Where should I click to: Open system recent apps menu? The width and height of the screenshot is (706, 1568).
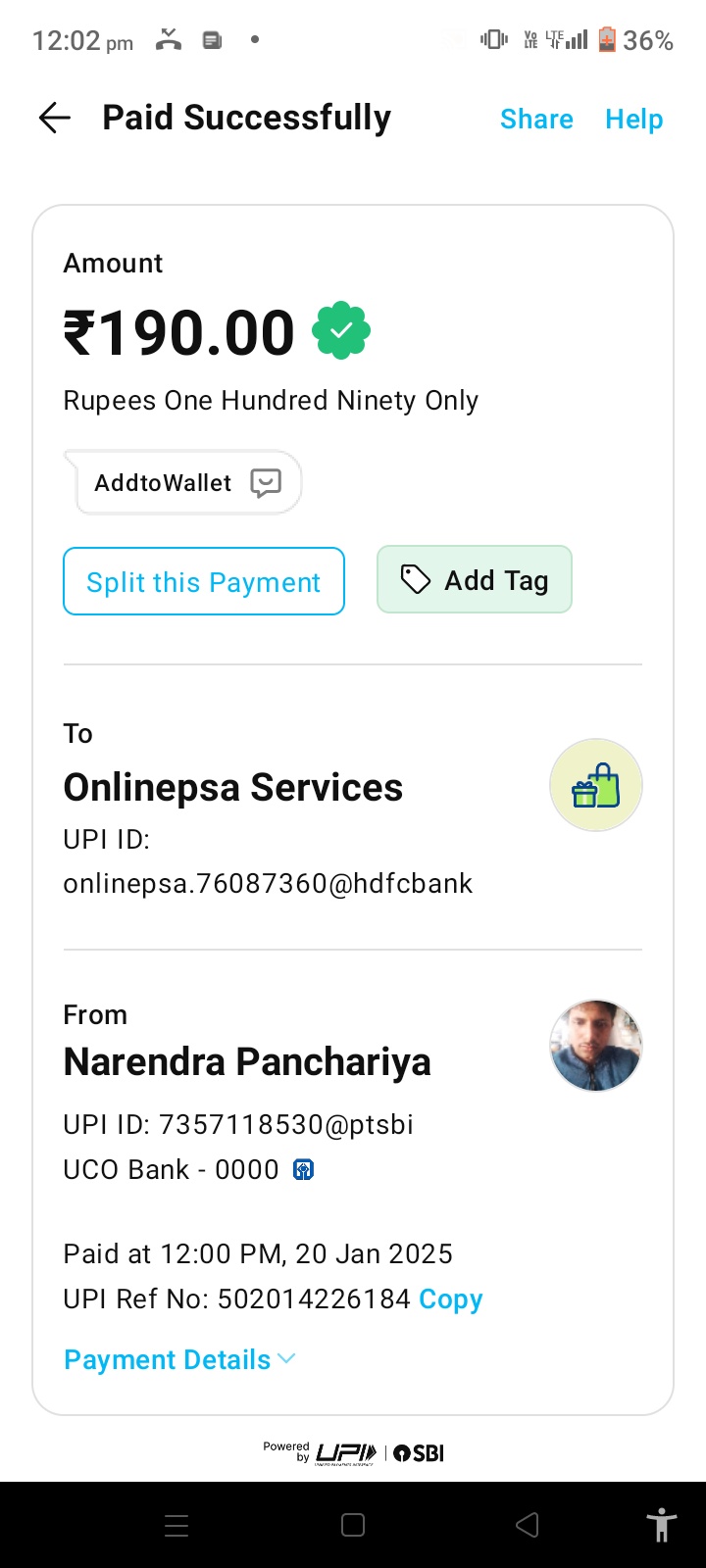pos(176,1525)
